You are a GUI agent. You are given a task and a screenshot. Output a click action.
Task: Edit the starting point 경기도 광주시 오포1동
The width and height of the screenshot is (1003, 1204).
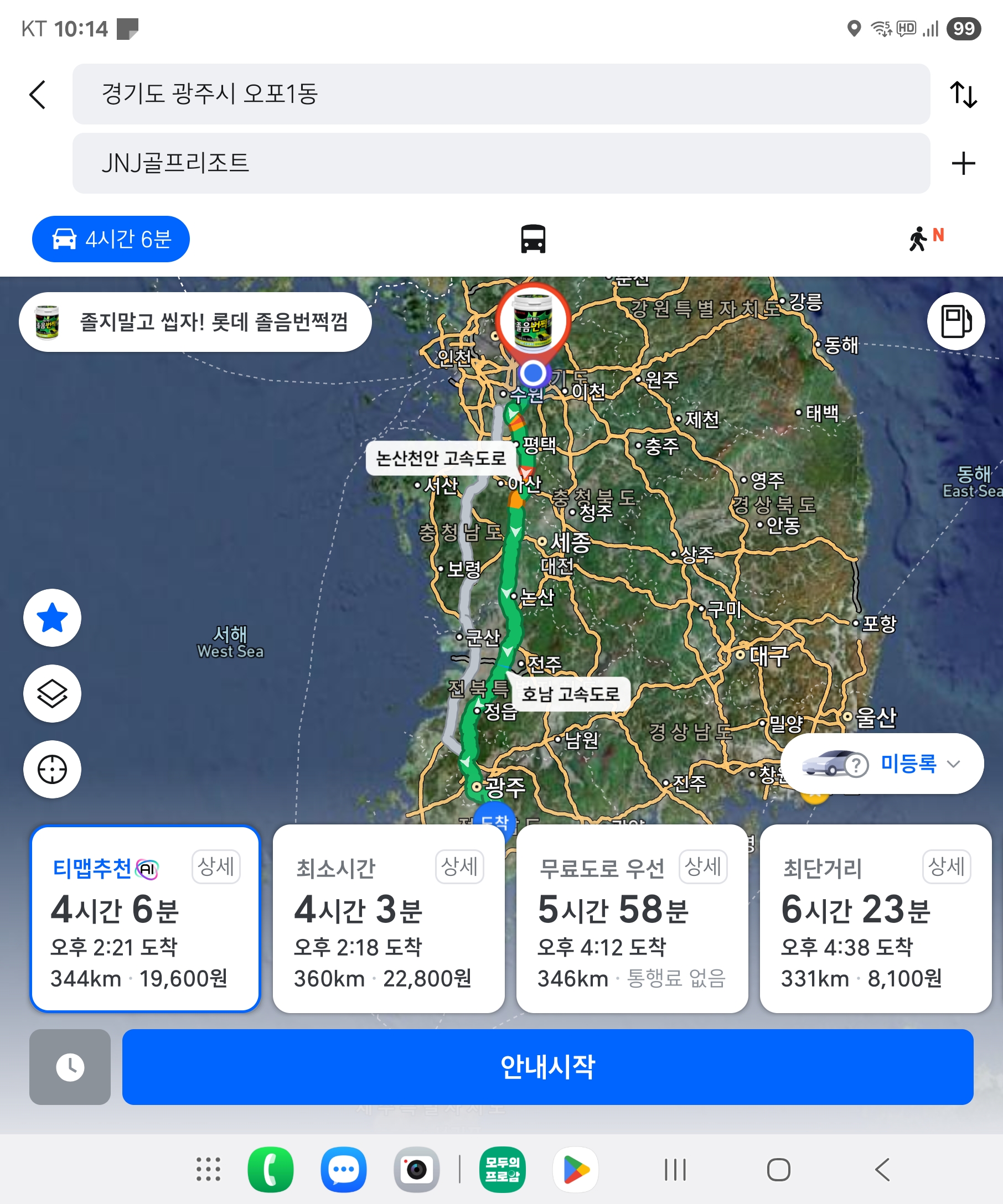point(500,94)
